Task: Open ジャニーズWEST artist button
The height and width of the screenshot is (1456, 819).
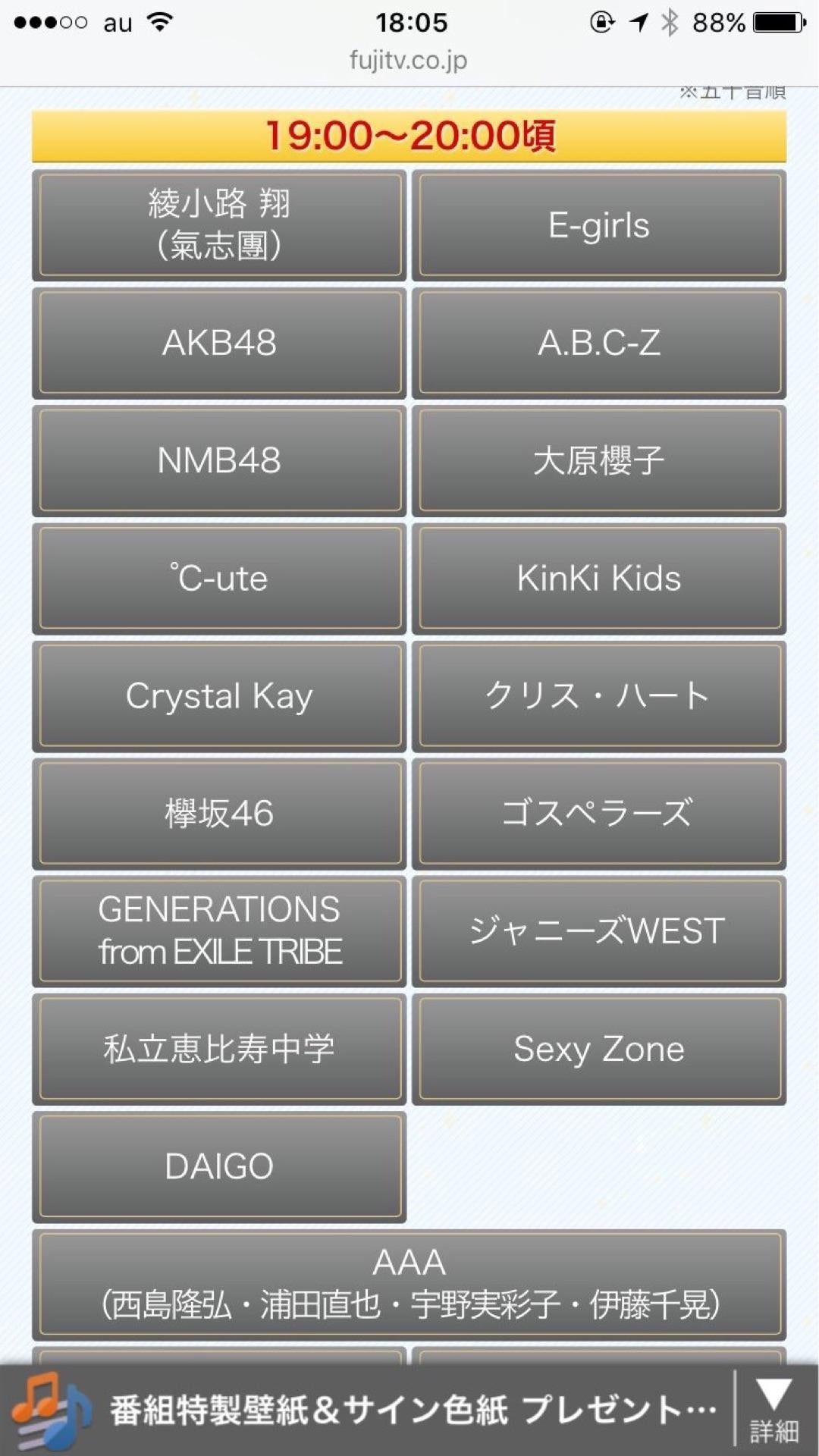Action: pyautogui.click(x=599, y=930)
